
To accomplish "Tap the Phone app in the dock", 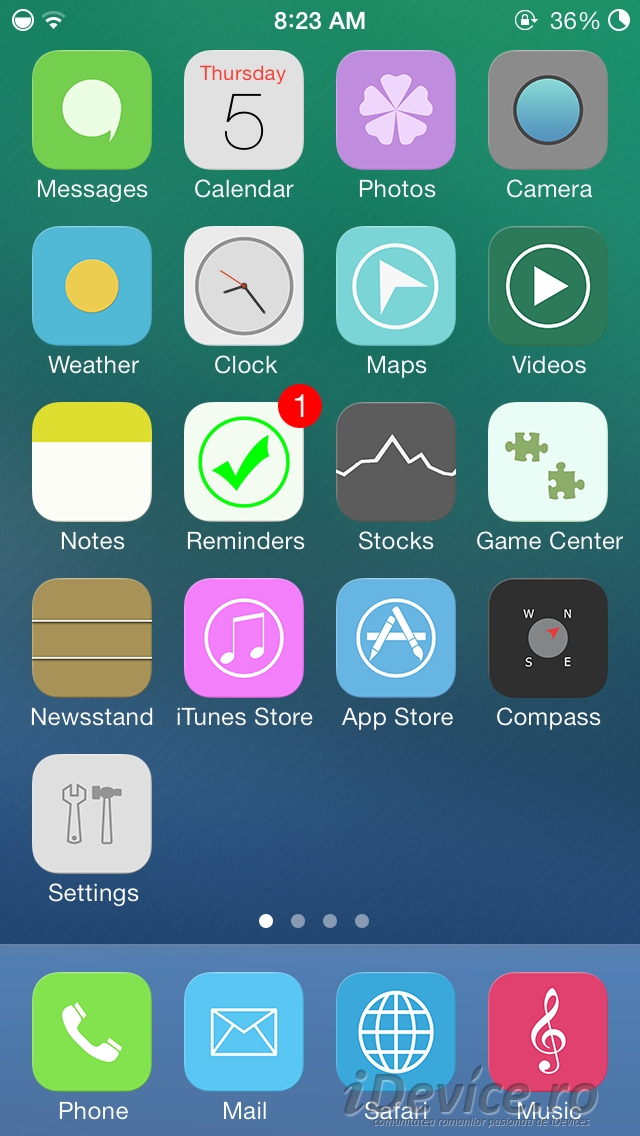I will [92, 1032].
